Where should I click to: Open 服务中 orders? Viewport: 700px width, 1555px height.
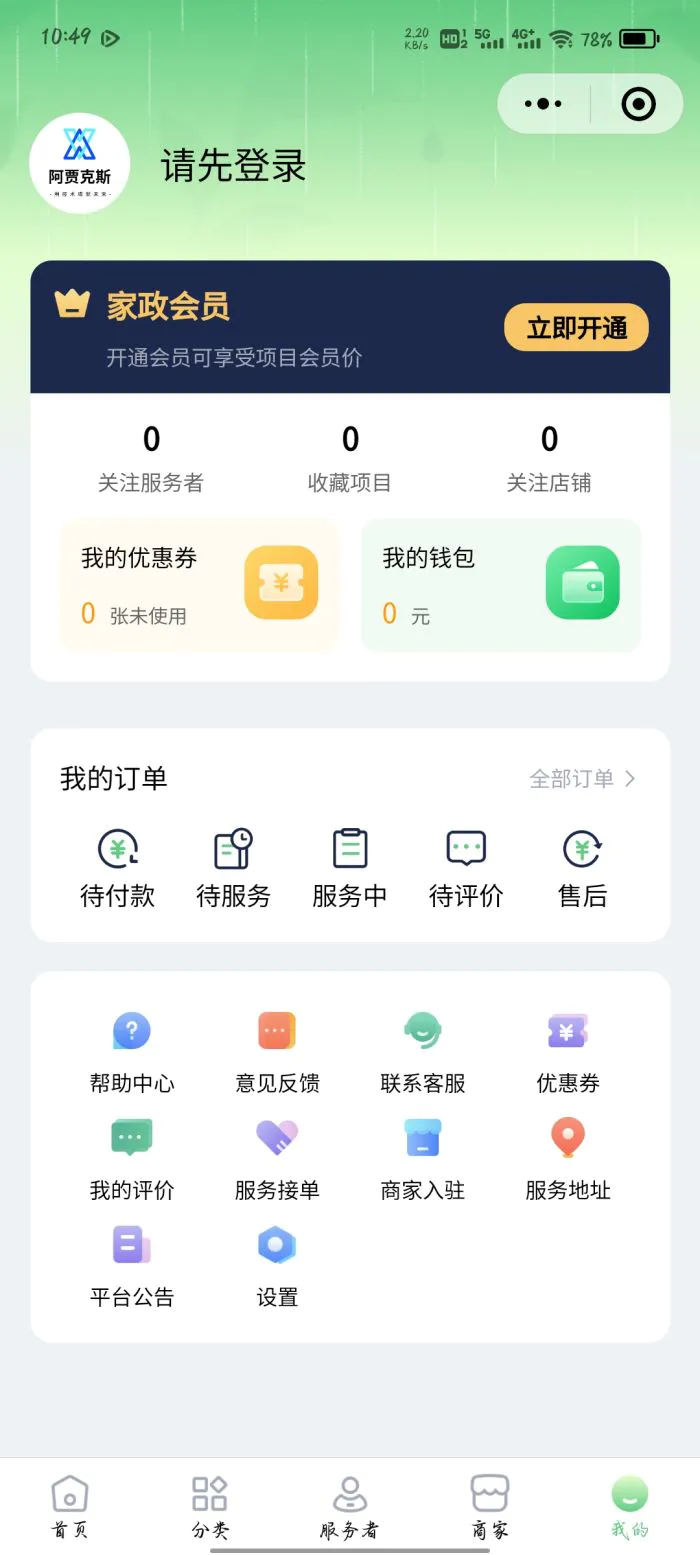[x=350, y=868]
